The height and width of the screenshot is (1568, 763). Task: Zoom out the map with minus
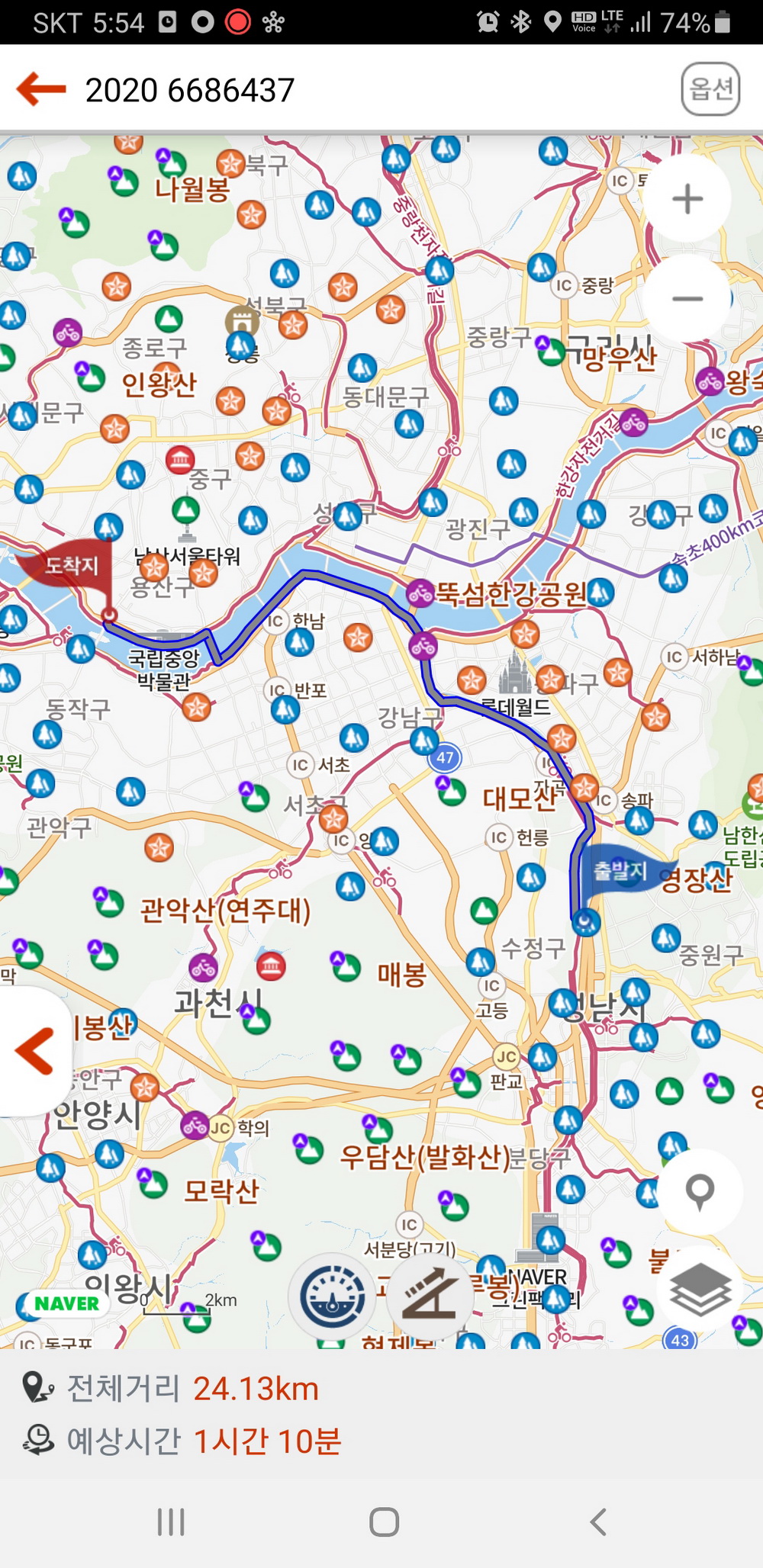[x=687, y=298]
